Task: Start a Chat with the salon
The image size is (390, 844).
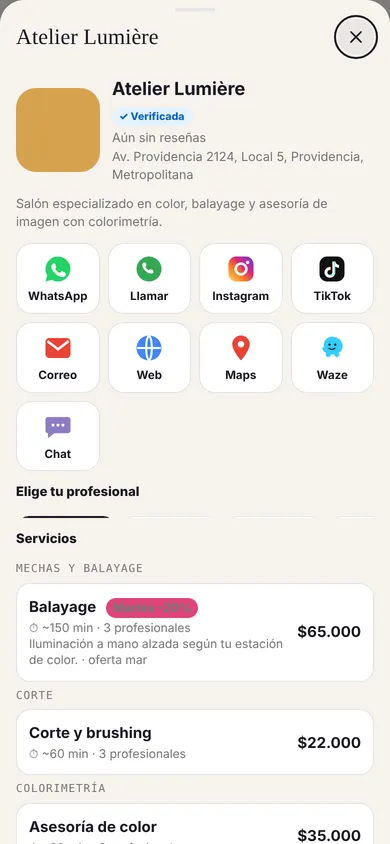Action: (x=58, y=436)
